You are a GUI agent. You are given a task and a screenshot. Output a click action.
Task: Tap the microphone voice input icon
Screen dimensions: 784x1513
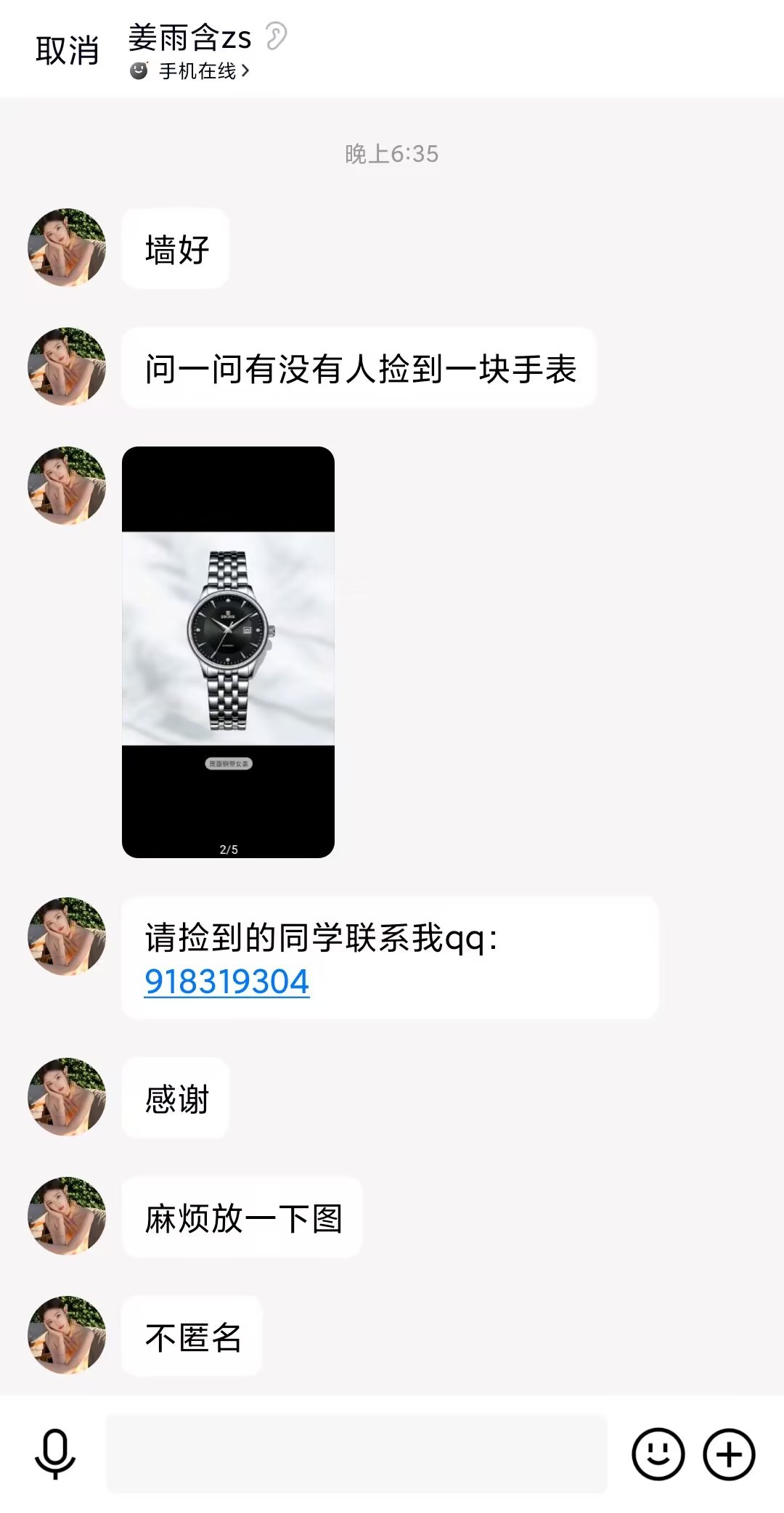click(x=55, y=1454)
